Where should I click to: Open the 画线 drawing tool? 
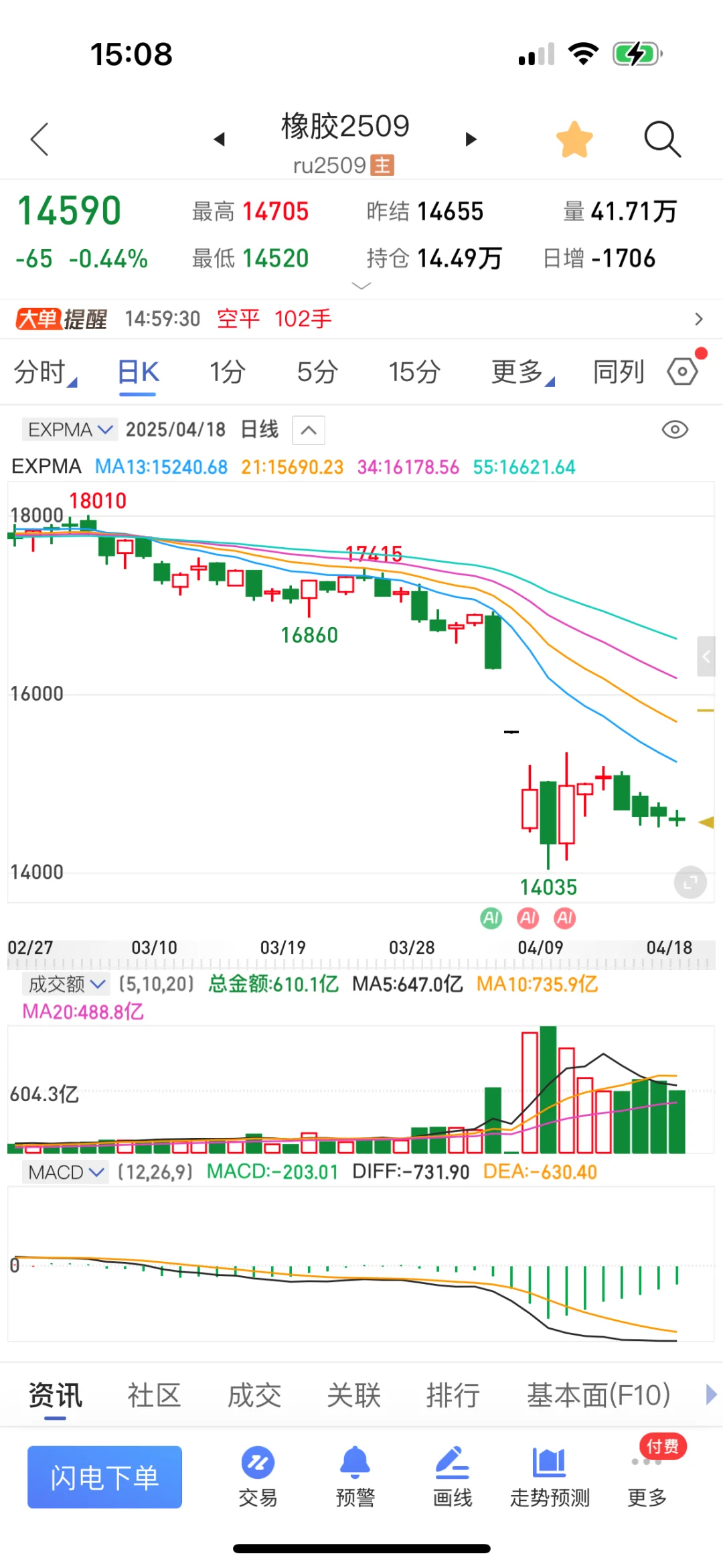[453, 1477]
